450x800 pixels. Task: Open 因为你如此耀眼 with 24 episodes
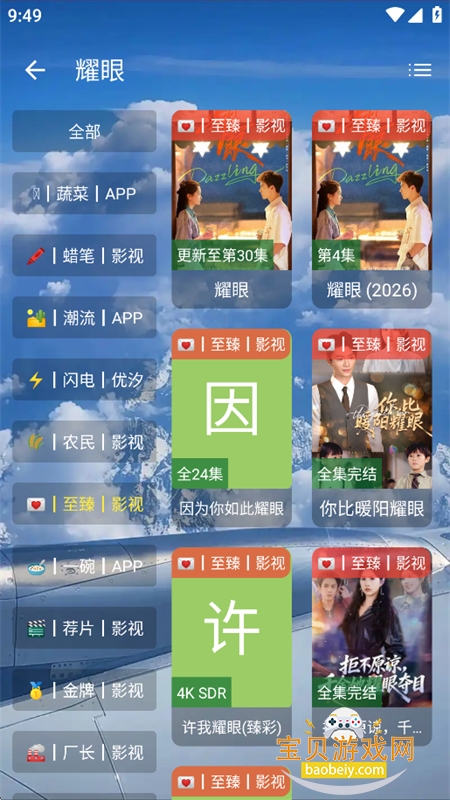click(x=232, y=428)
